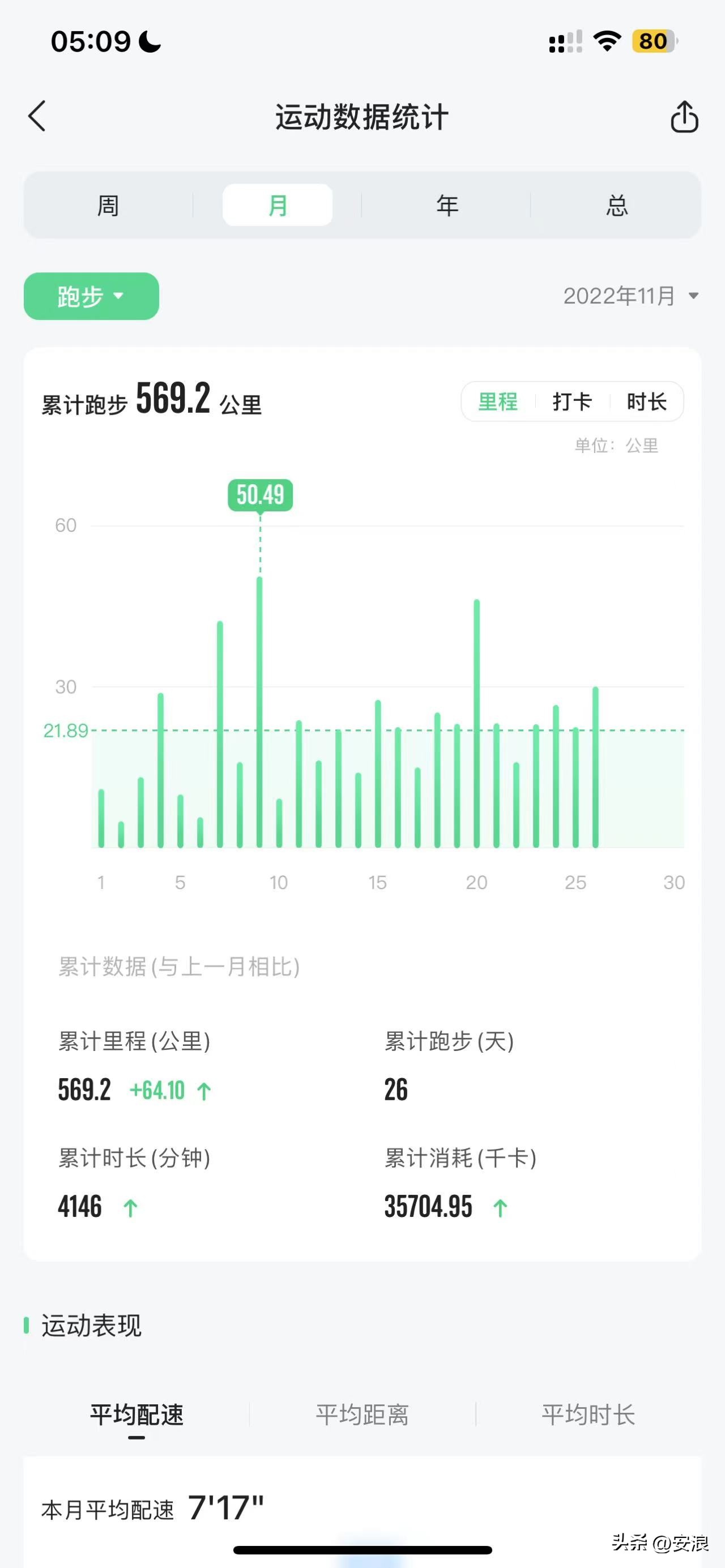Image resolution: width=725 pixels, height=1568 pixels.
Task: Switch to the 年 (year) view
Action: pos(447,205)
